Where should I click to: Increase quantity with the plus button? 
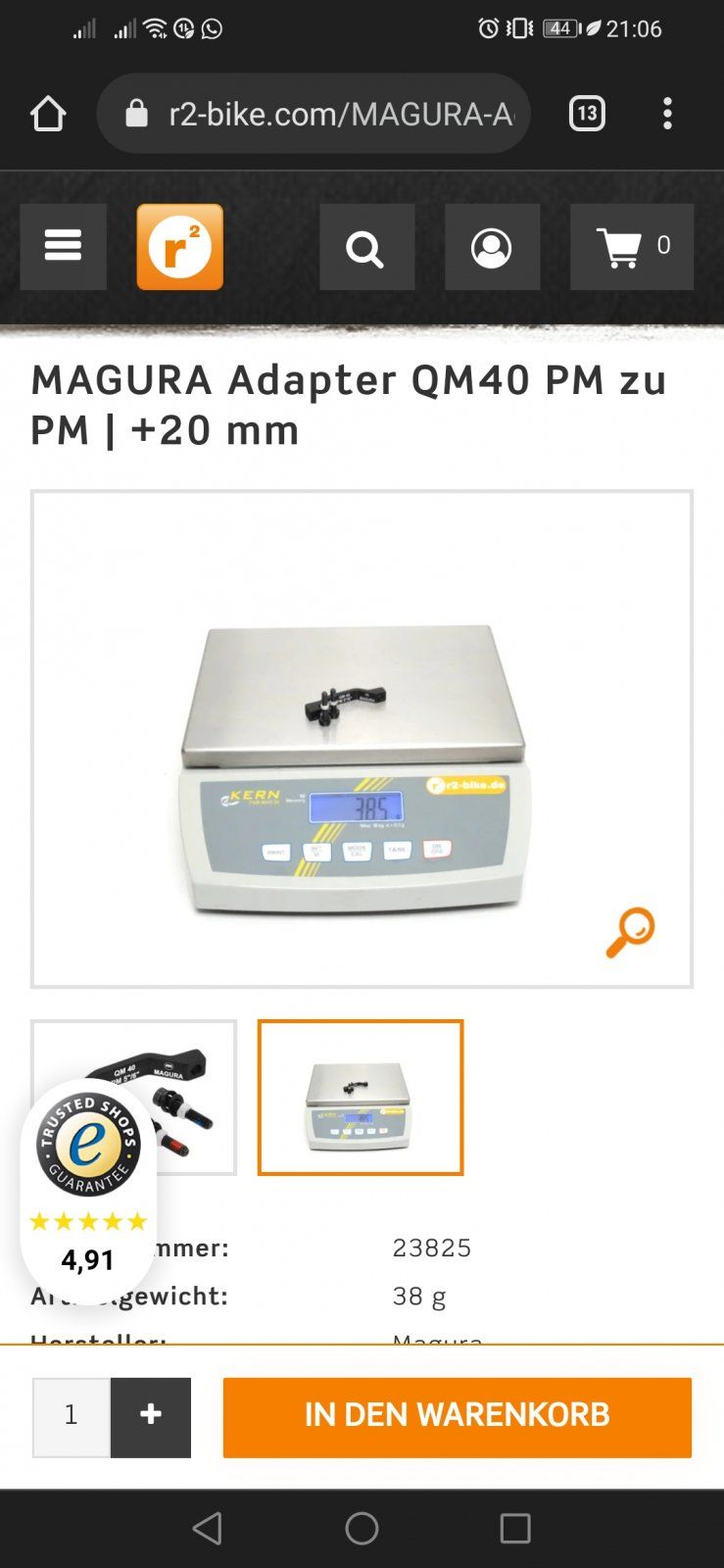point(151,1417)
